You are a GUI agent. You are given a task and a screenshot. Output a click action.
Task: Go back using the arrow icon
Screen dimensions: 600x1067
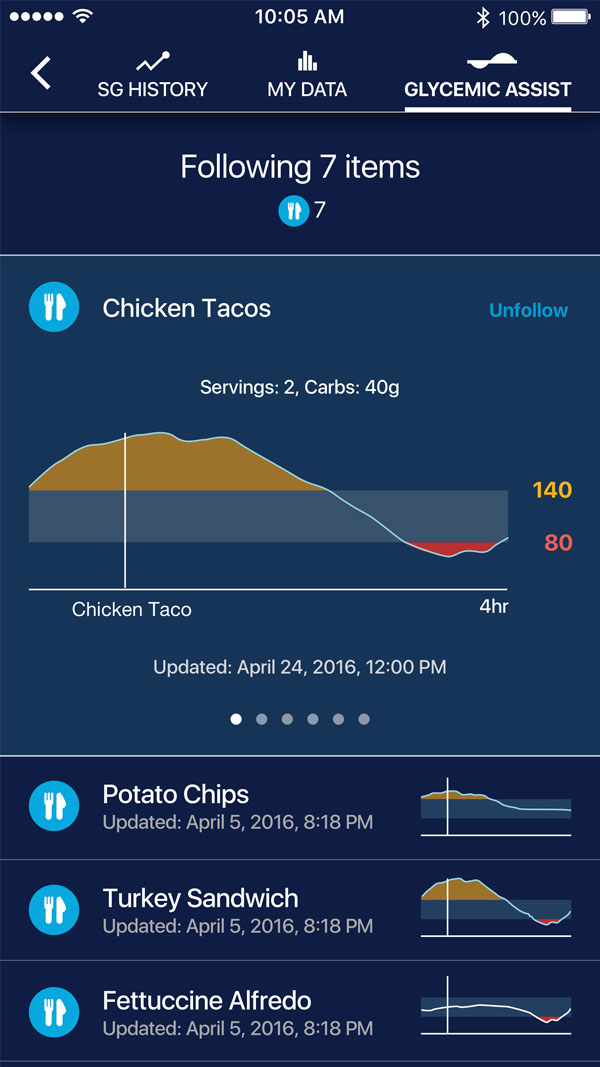41,73
